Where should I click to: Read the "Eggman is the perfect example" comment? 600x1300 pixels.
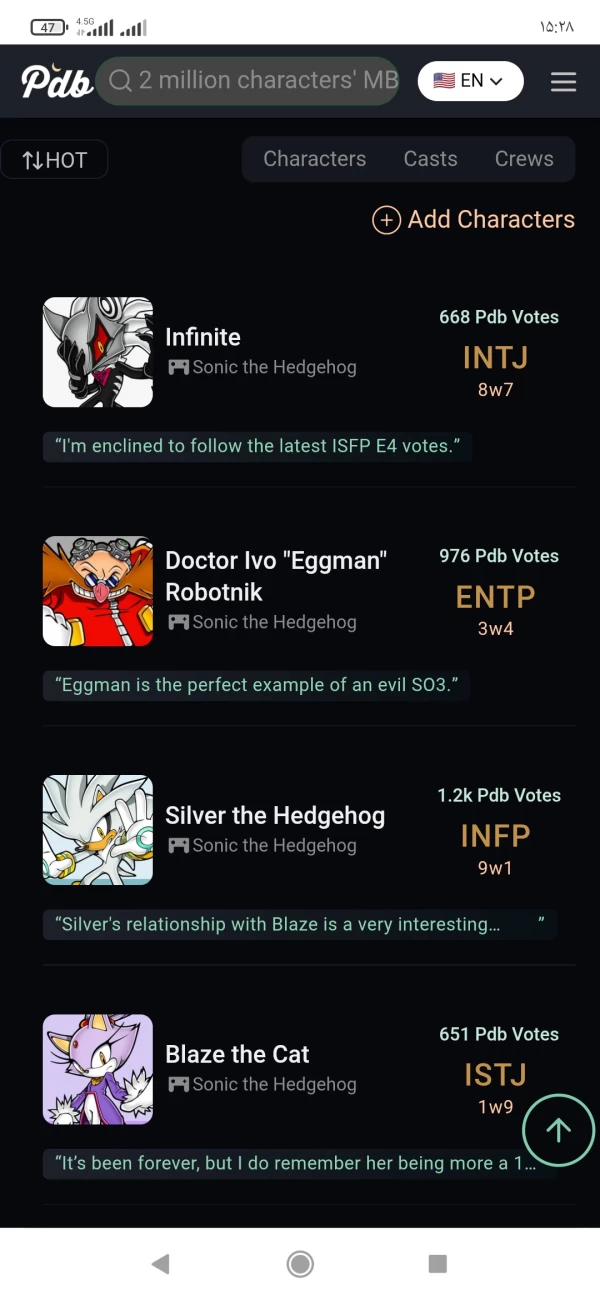(x=255, y=685)
